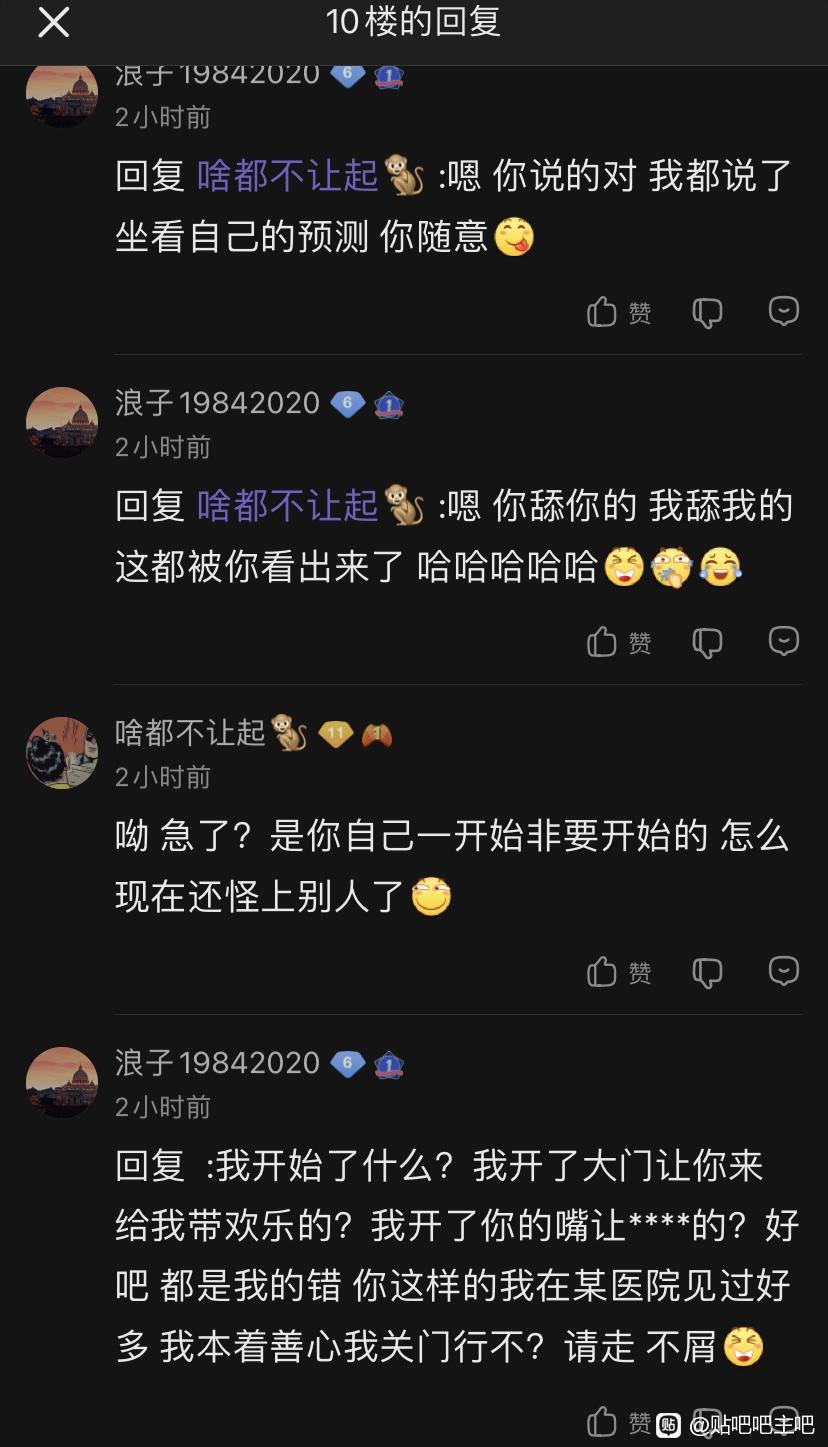Image resolution: width=828 pixels, height=1447 pixels.
Task: Open 浪子19842020's avatar beside 你舔你的 reply
Action: 62,422
